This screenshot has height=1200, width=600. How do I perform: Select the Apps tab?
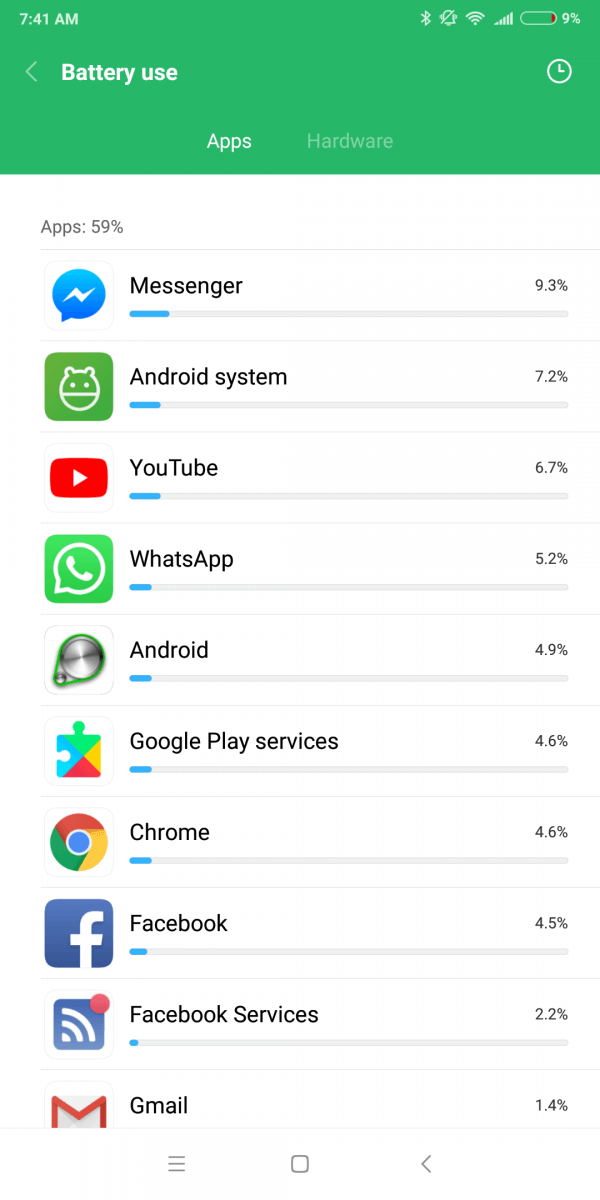pos(229,141)
